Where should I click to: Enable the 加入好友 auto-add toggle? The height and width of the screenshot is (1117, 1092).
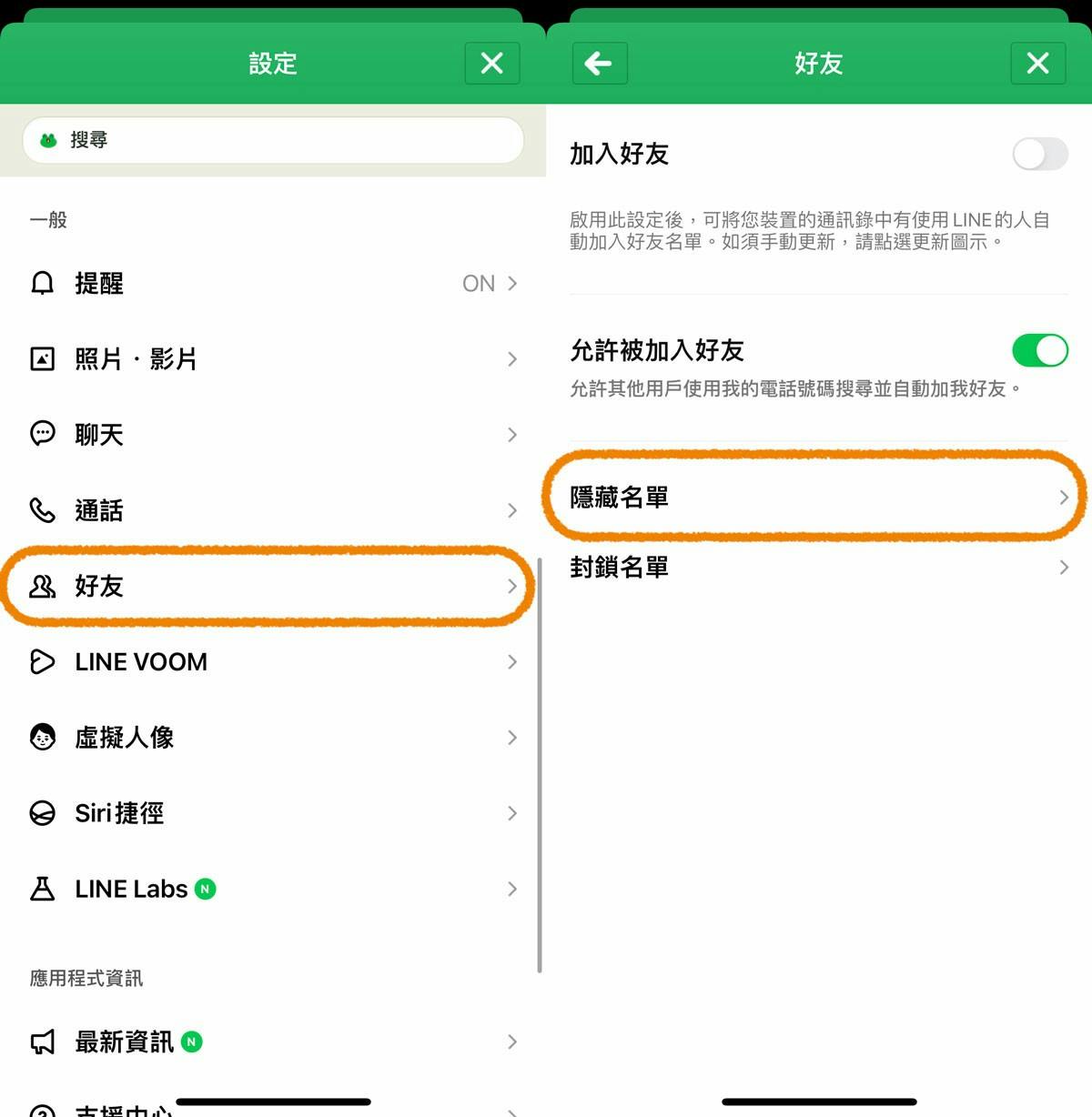pos(1040,155)
